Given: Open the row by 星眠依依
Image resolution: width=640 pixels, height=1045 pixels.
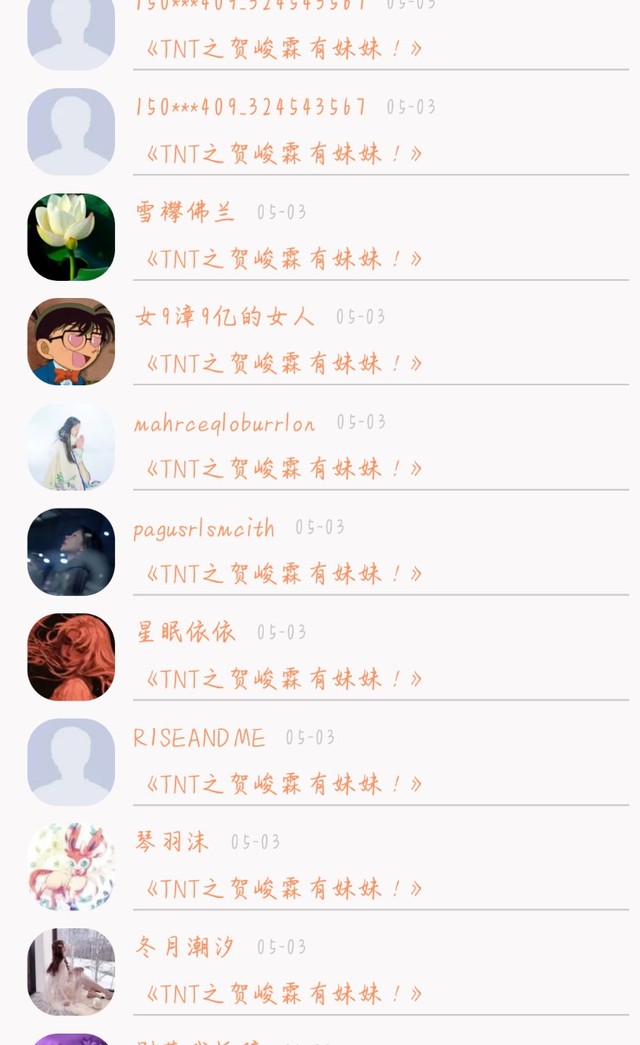Looking at the screenshot, I should coord(320,656).
